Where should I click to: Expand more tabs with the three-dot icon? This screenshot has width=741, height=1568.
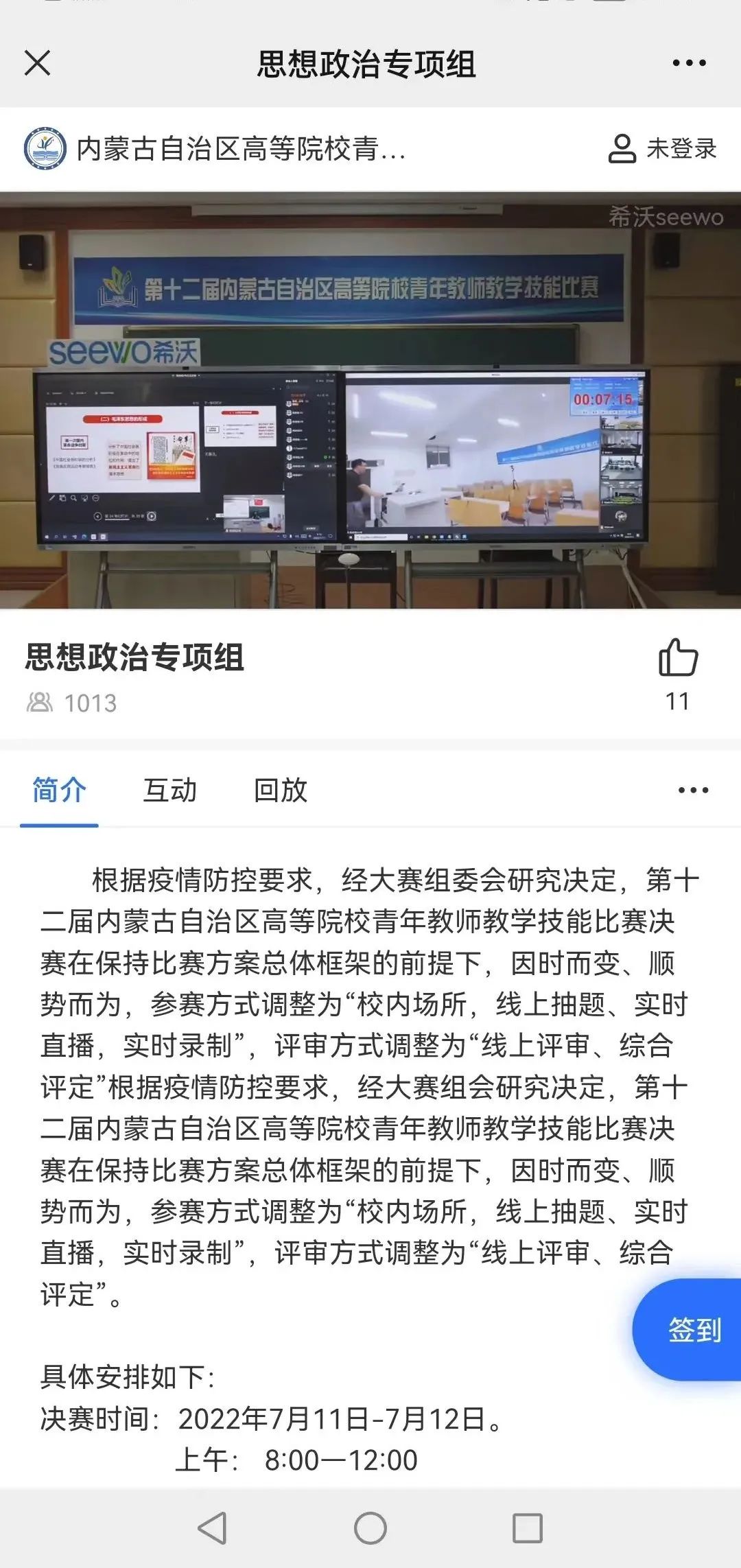click(x=693, y=791)
